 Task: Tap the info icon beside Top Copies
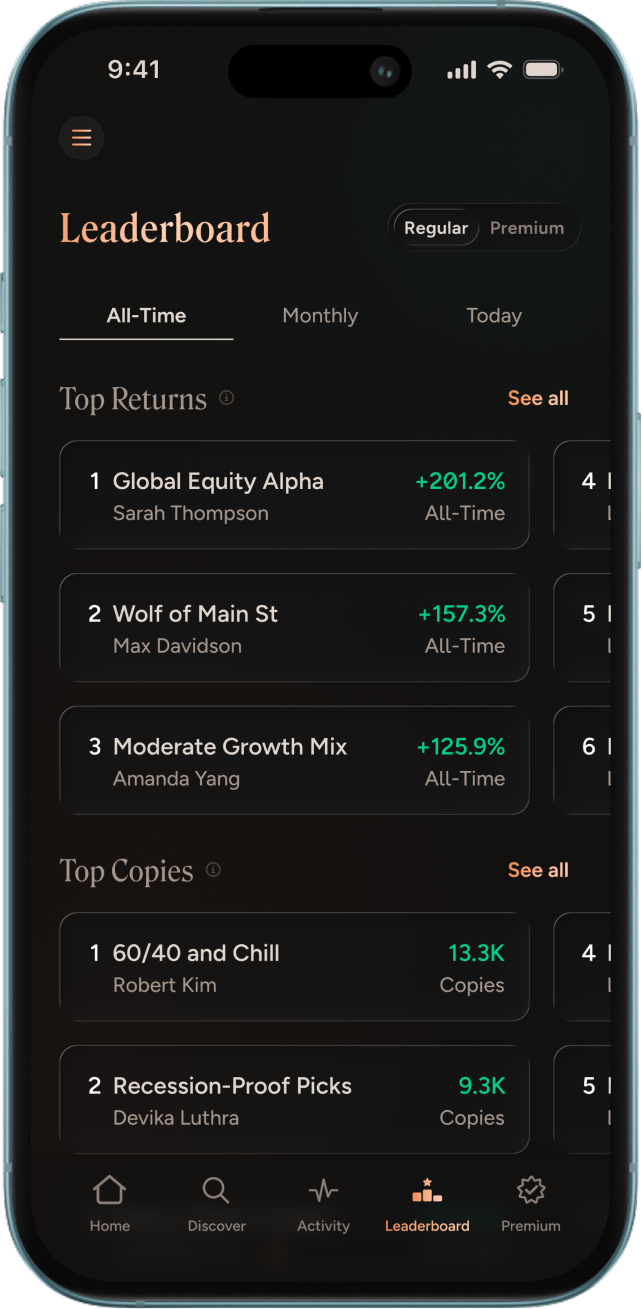213,870
